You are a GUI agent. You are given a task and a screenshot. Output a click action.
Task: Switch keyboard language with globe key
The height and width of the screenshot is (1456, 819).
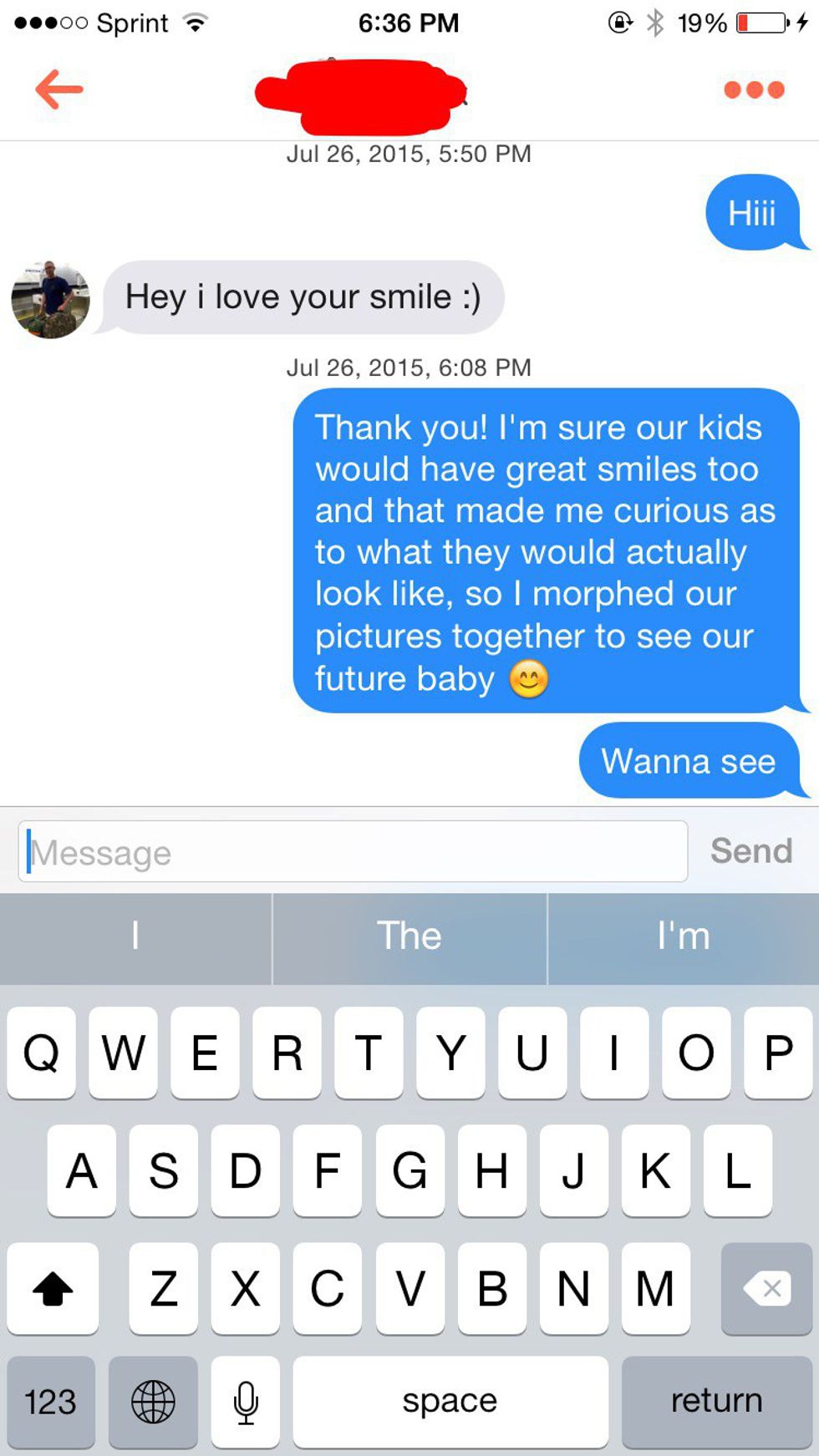point(153,1401)
